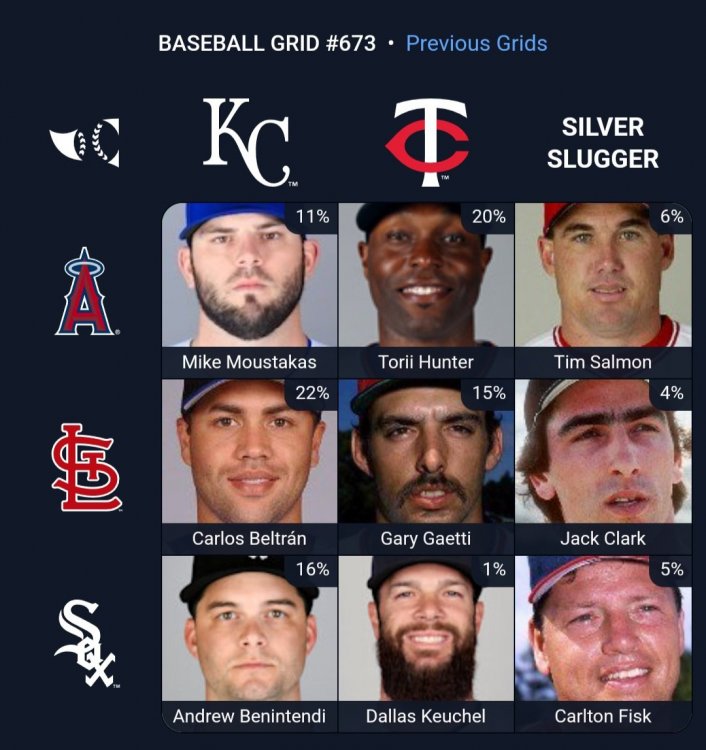706x750 pixels.
Task: Select the Jack Clark cell
Action: pyautogui.click(x=603, y=466)
